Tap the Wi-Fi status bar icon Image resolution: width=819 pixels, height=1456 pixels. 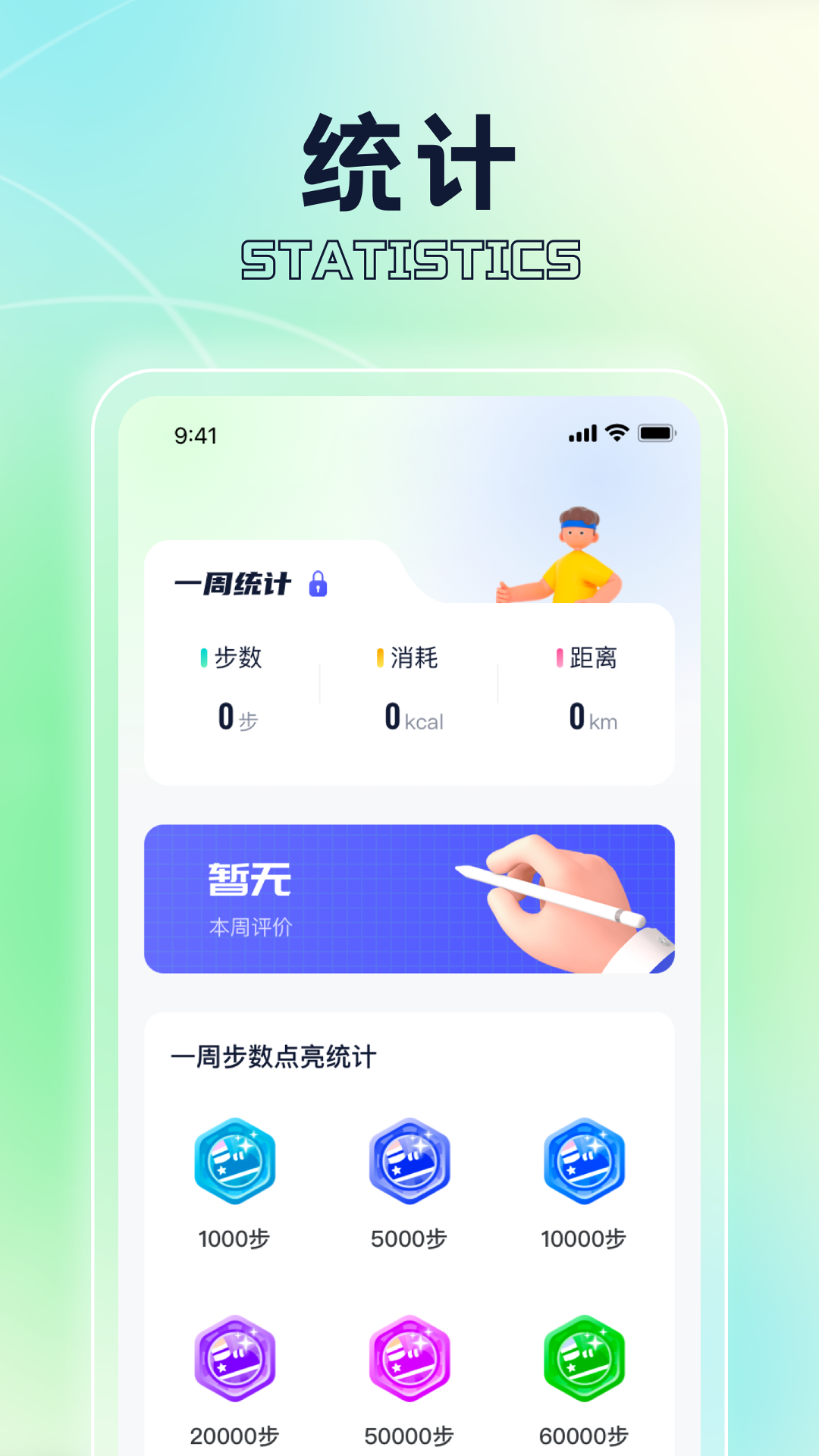coord(617,432)
